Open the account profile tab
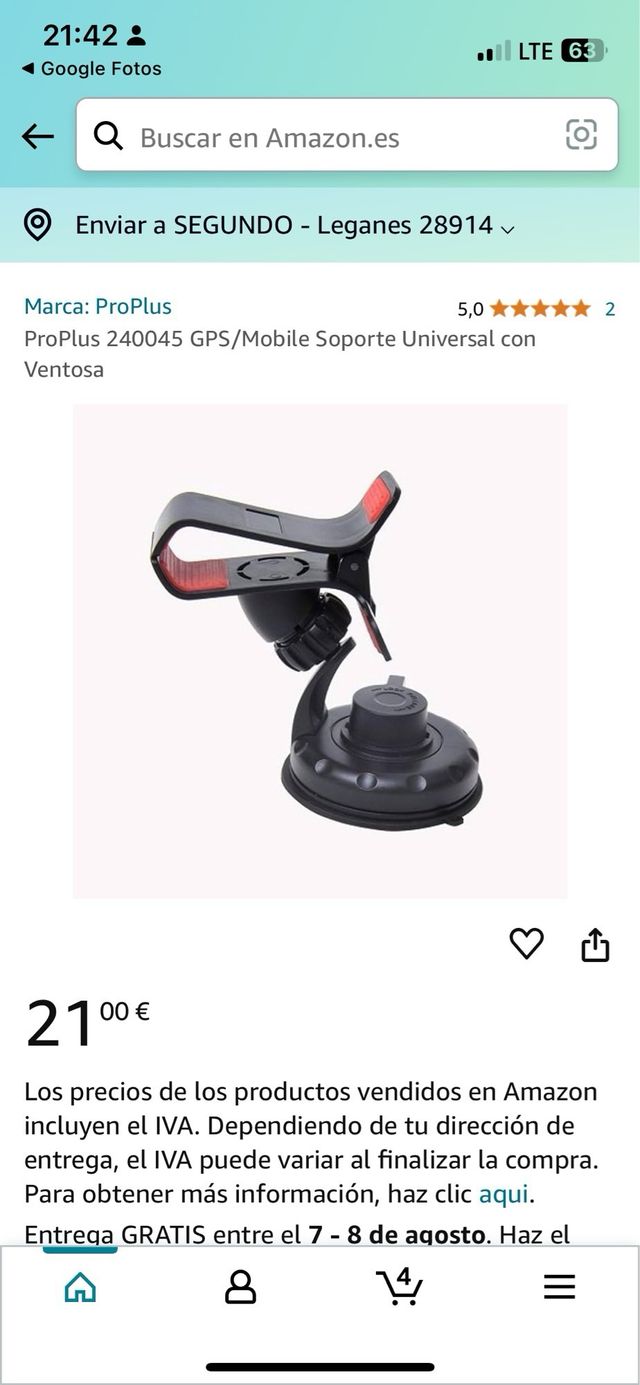640x1385 pixels. 240,1287
